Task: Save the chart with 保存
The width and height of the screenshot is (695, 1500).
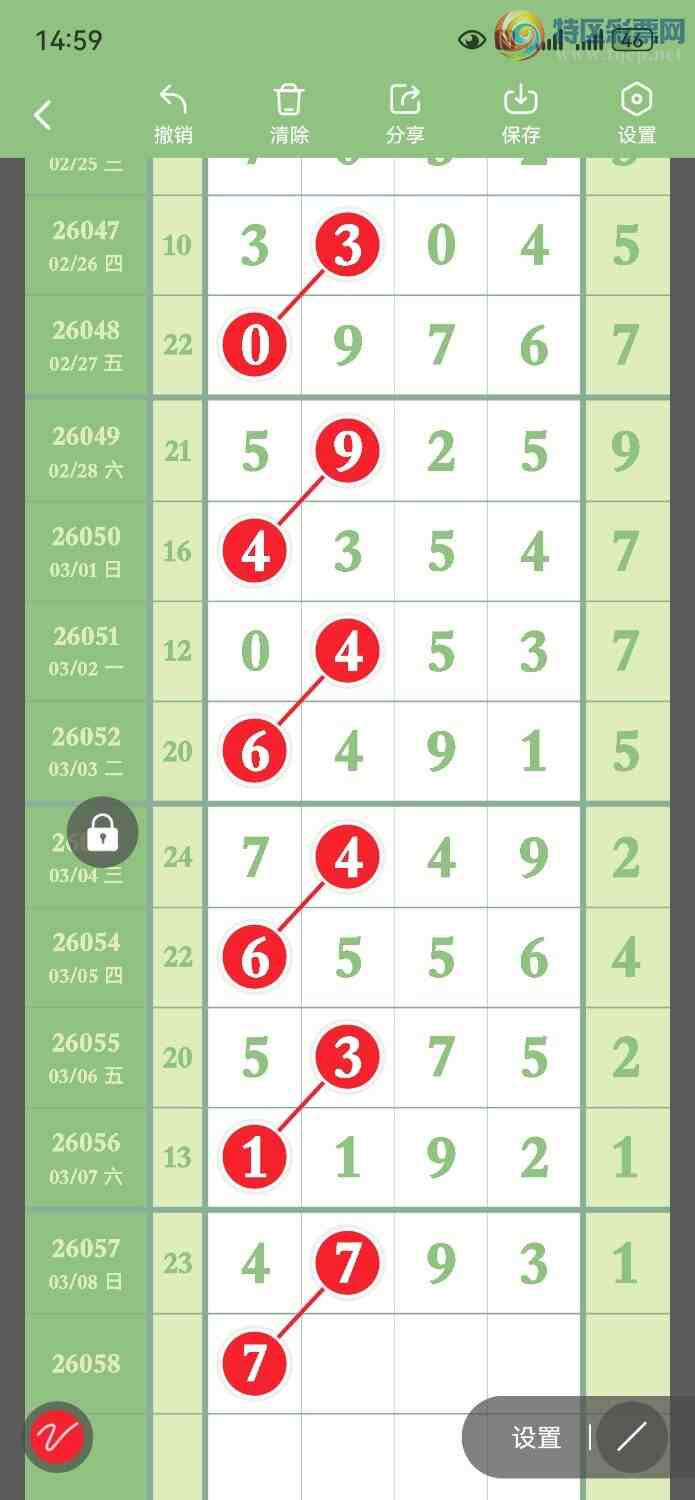Action: [x=521, y=115]
